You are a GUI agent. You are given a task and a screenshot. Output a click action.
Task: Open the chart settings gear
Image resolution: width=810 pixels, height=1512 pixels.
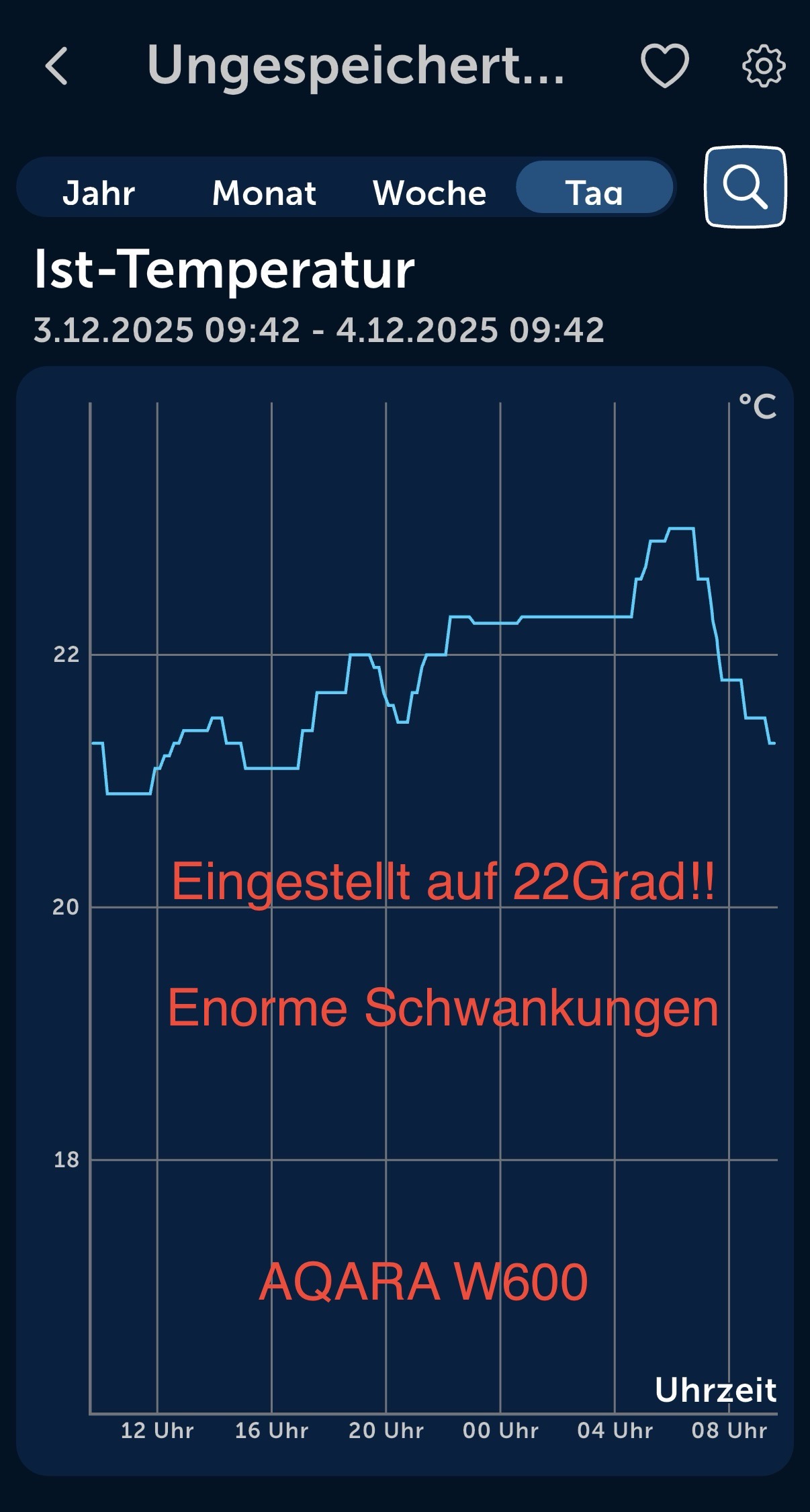763,66
